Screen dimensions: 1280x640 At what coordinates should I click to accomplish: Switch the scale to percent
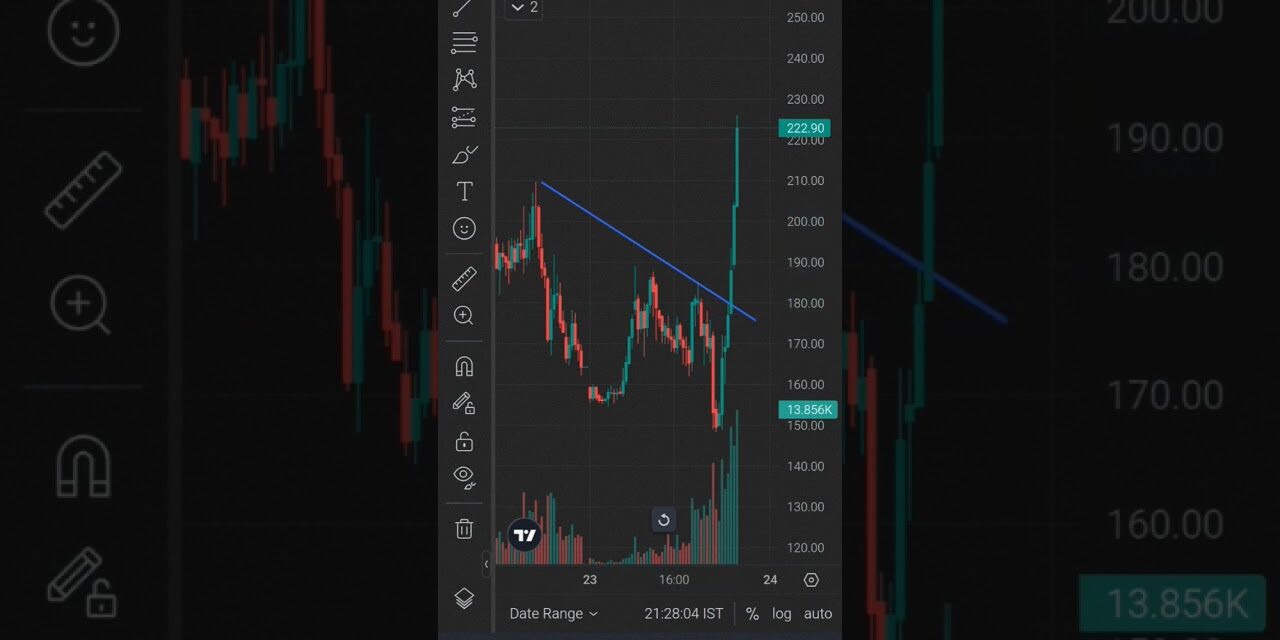[x=752, y=614]
